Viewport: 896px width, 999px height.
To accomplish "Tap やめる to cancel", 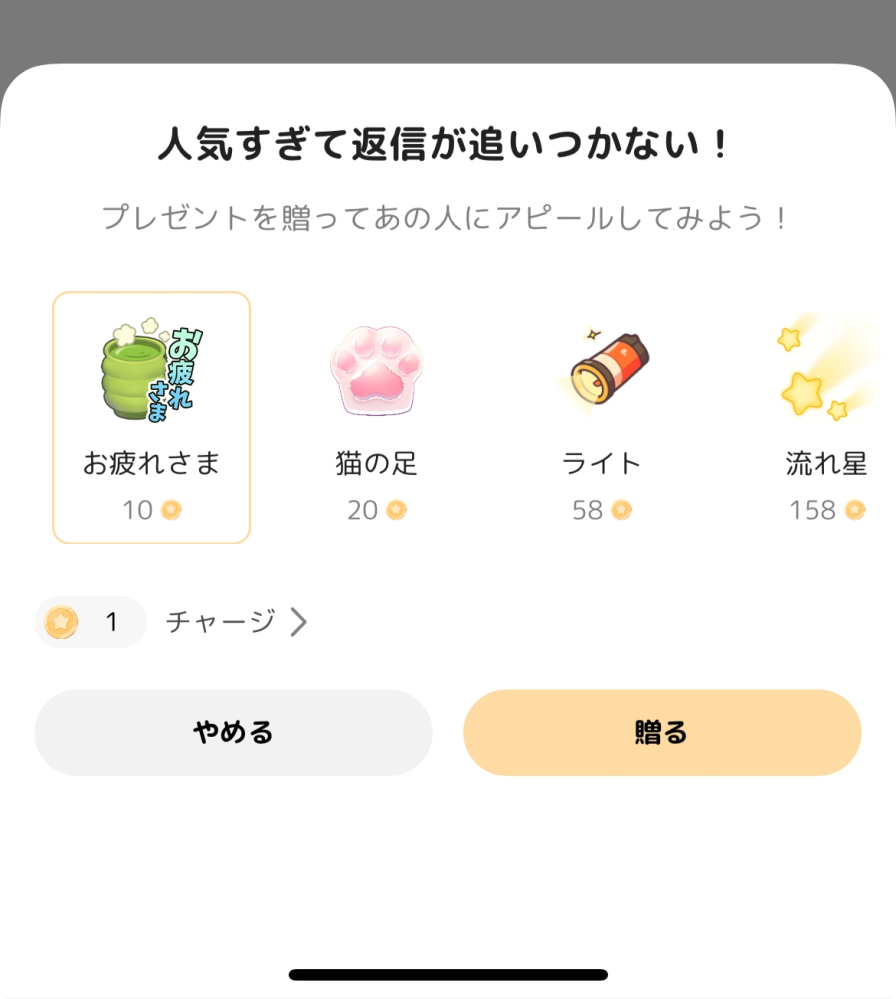I will [233, 732].
